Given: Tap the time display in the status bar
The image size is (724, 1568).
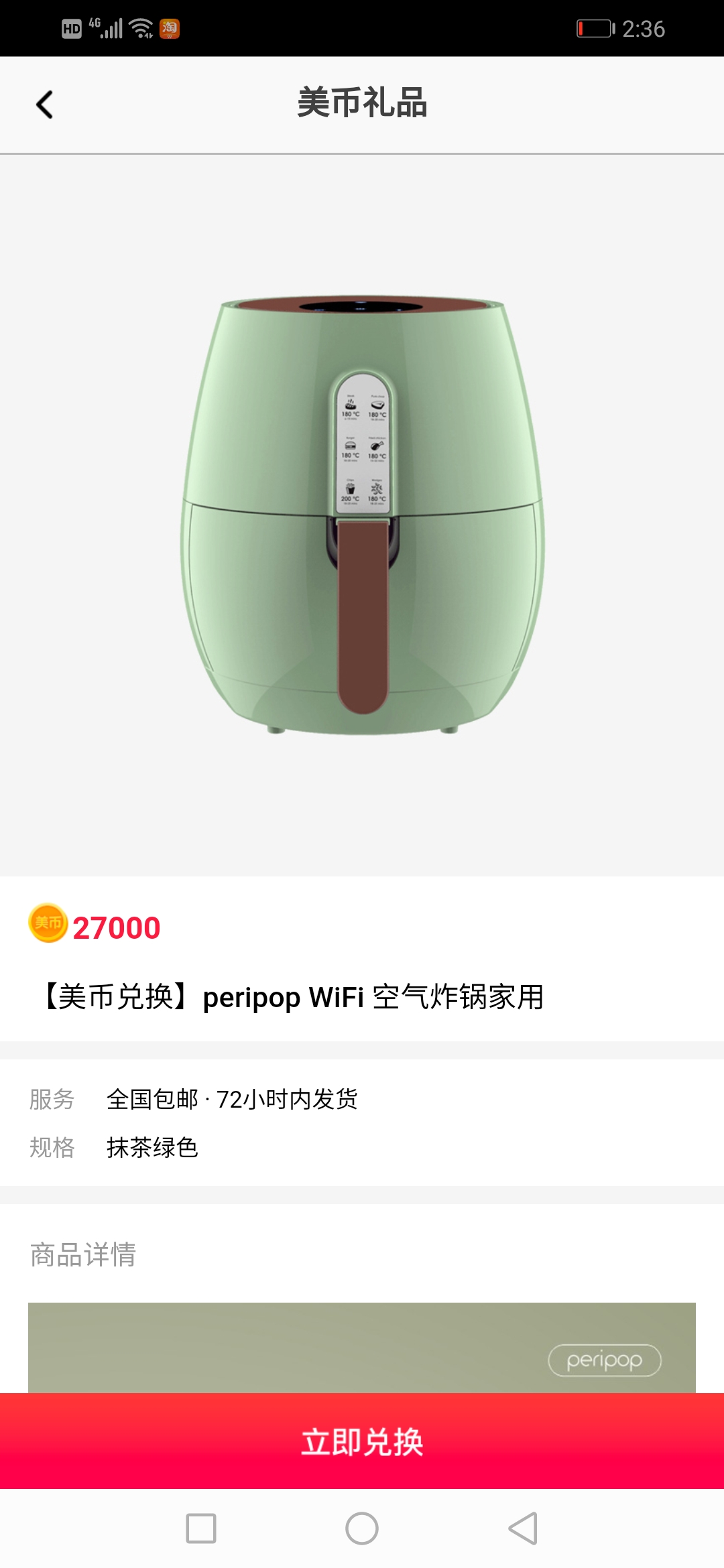Looking at the screenshot, I should click(x=645, y=28).
